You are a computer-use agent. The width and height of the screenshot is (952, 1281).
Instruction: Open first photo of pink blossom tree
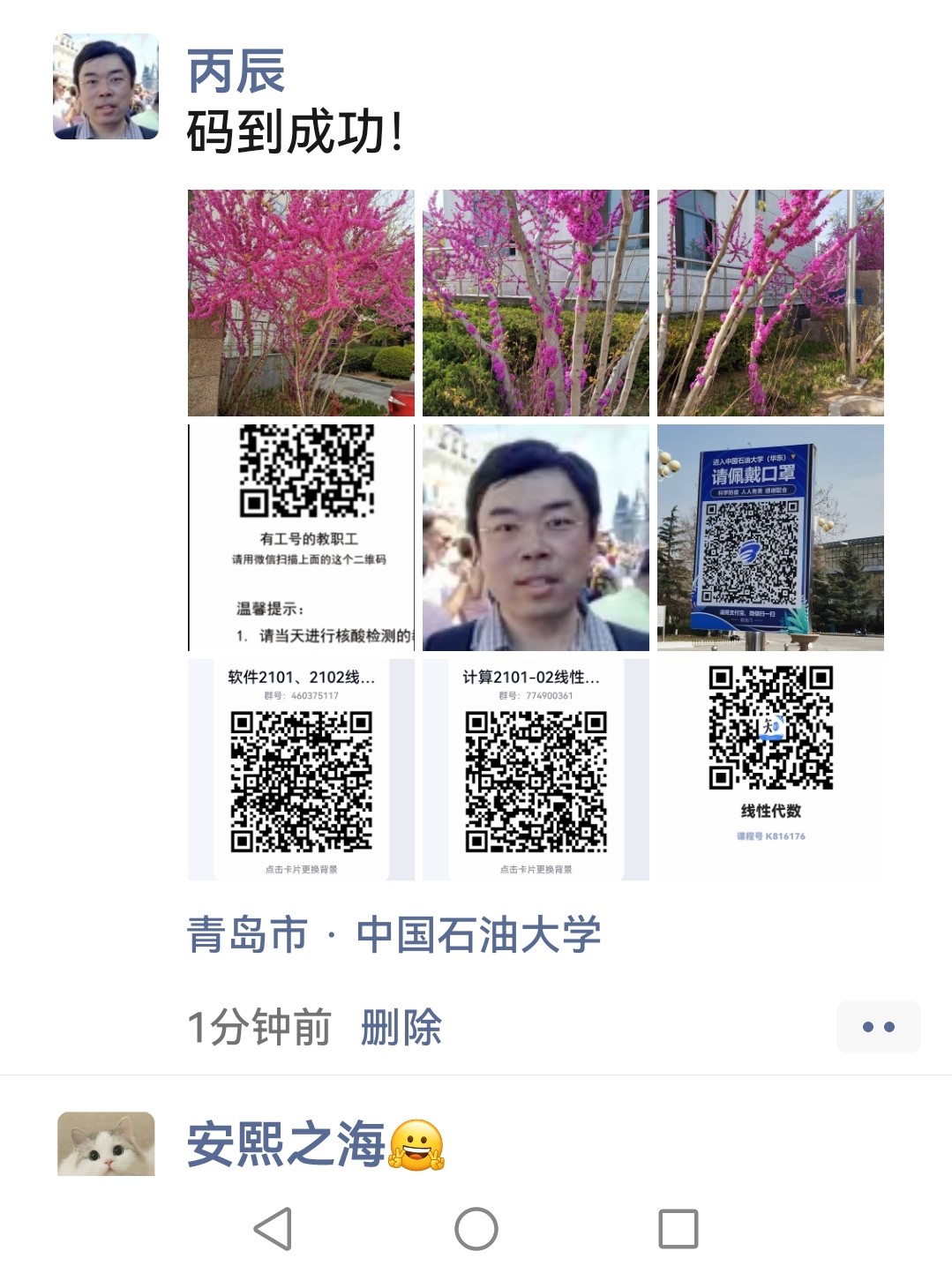point(301,303)
